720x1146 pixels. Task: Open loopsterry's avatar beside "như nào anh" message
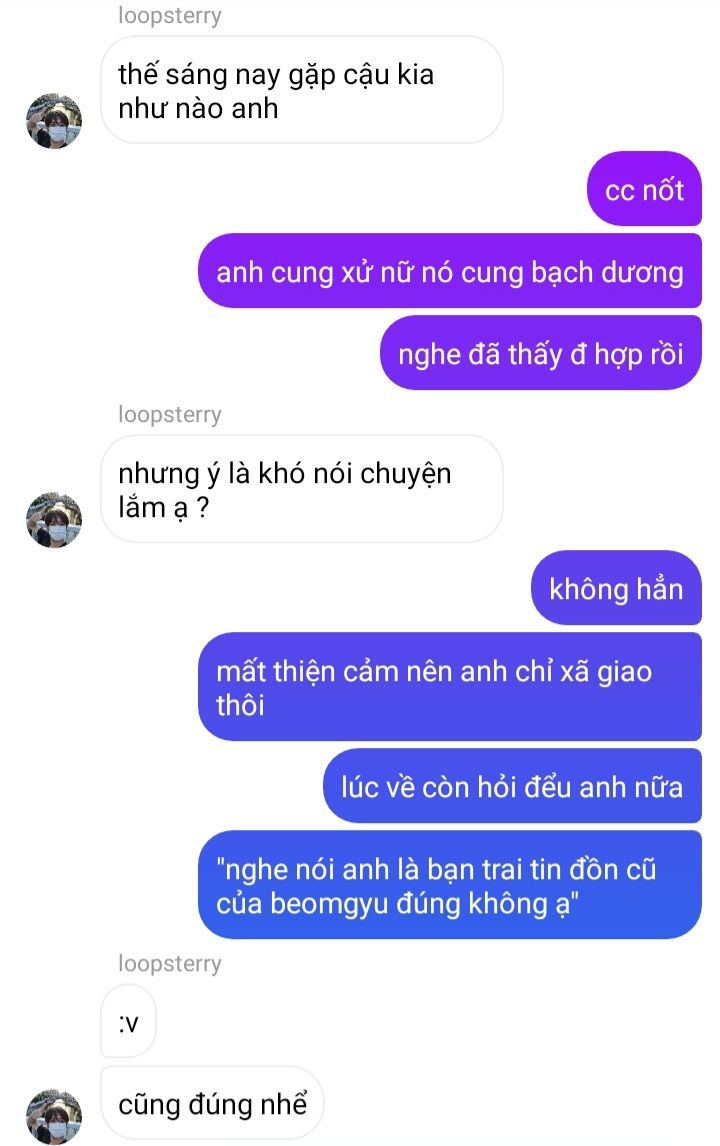[x=54, y=121]
